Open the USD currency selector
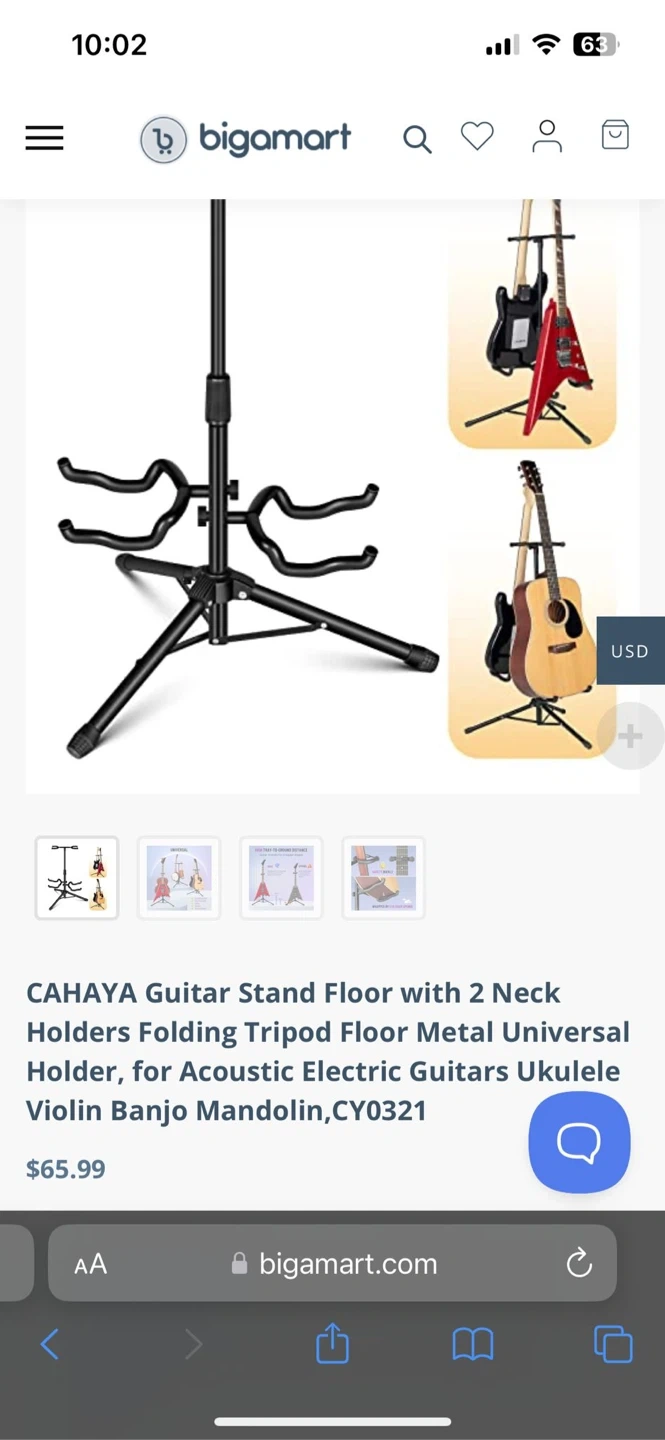 [x=630, y=651]
